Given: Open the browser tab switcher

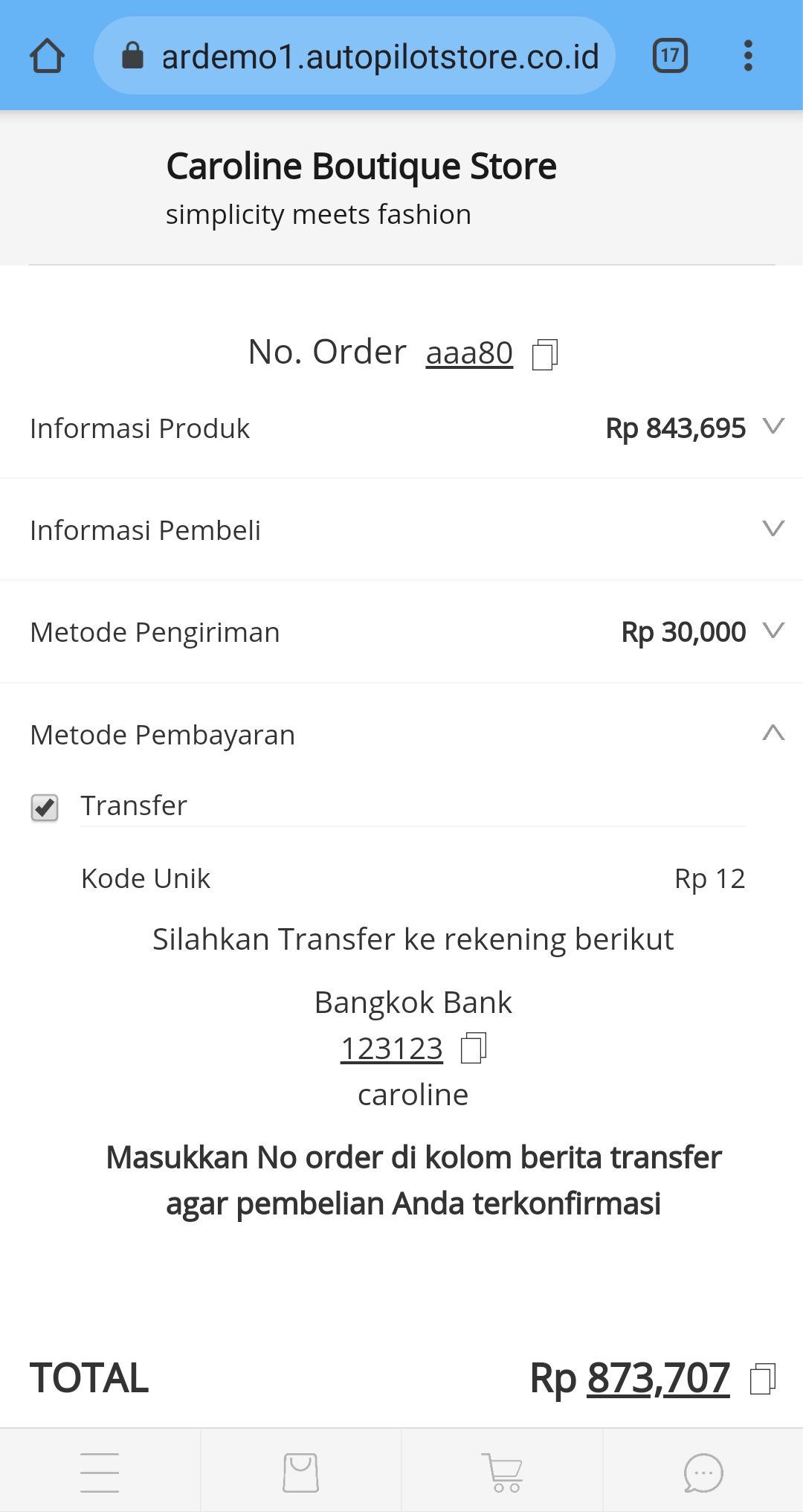Looking at the screenshot, I should [x=670, y=56].
